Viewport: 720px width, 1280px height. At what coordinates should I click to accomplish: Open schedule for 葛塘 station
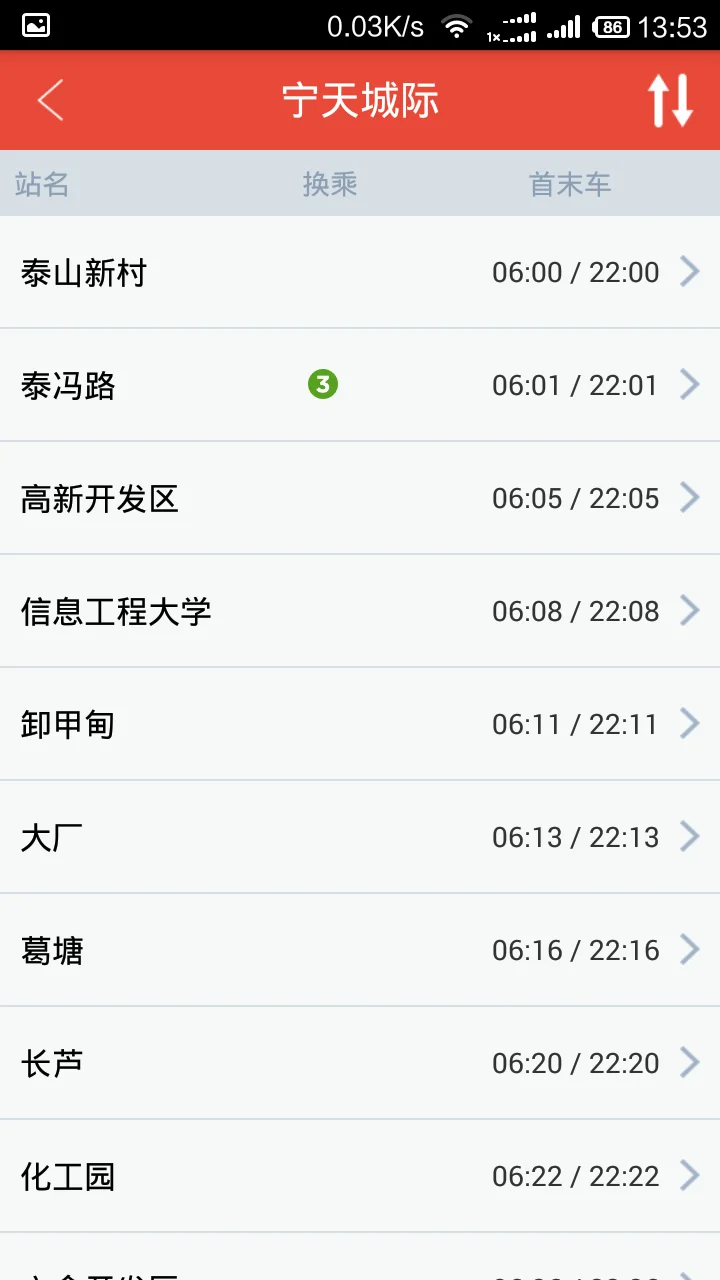tap(360, 950)
